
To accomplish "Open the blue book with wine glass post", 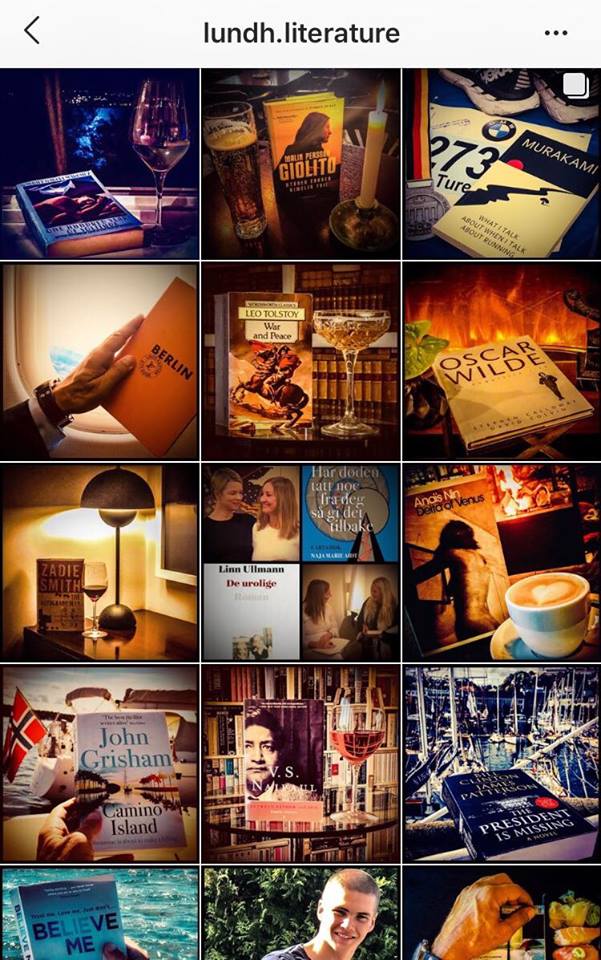I will coord(100,165).
